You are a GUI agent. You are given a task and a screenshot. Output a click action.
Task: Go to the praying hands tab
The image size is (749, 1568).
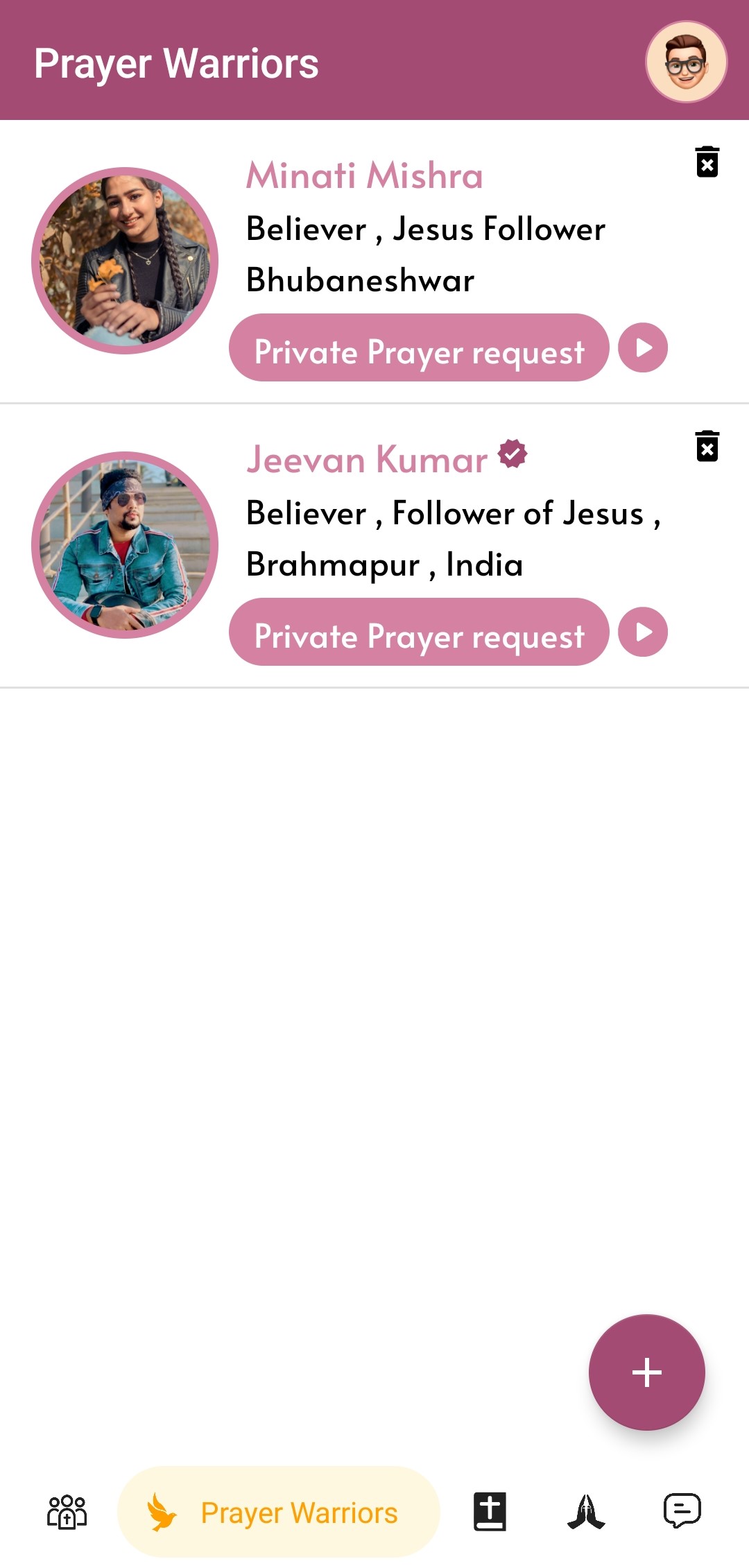pos(586,1512)
